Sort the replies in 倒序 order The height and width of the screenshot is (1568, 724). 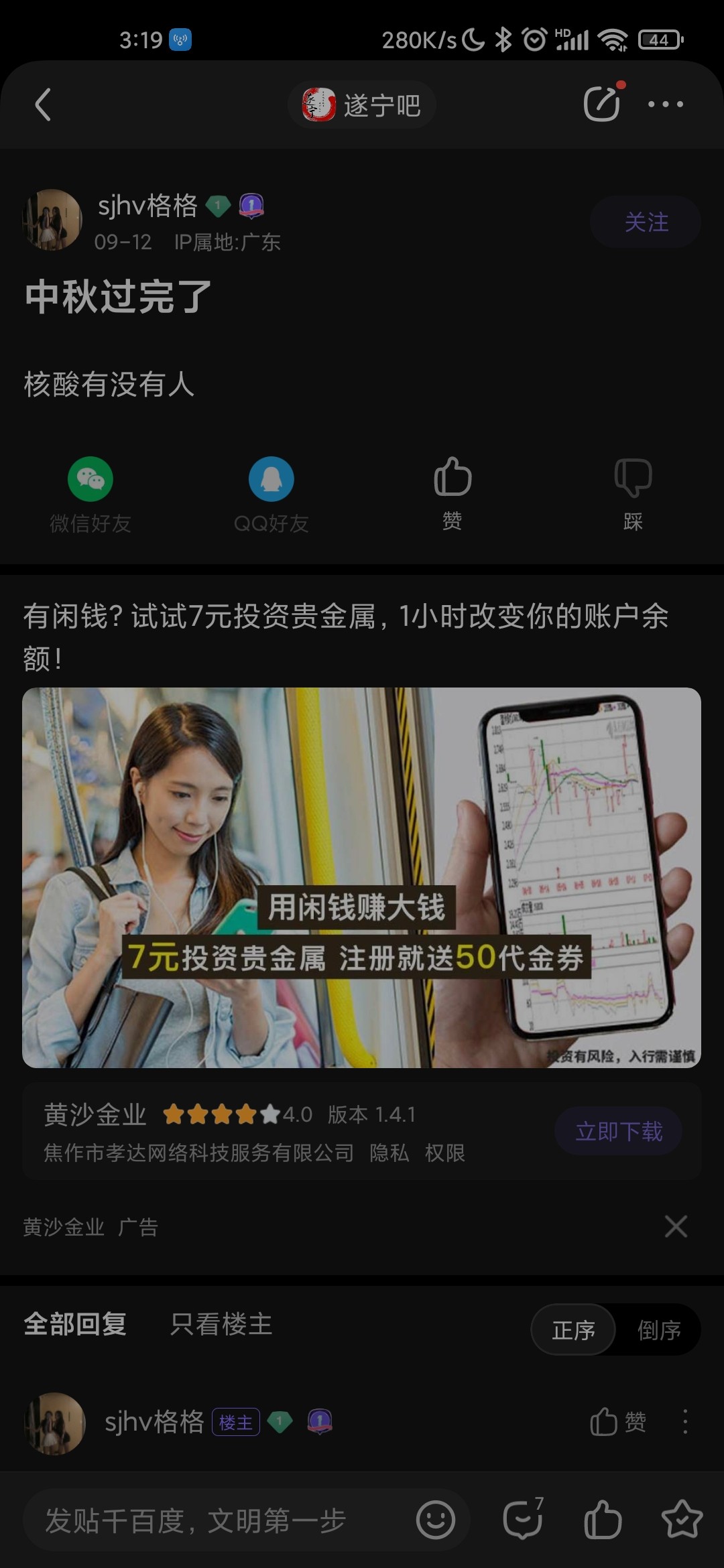(658, 1329)
